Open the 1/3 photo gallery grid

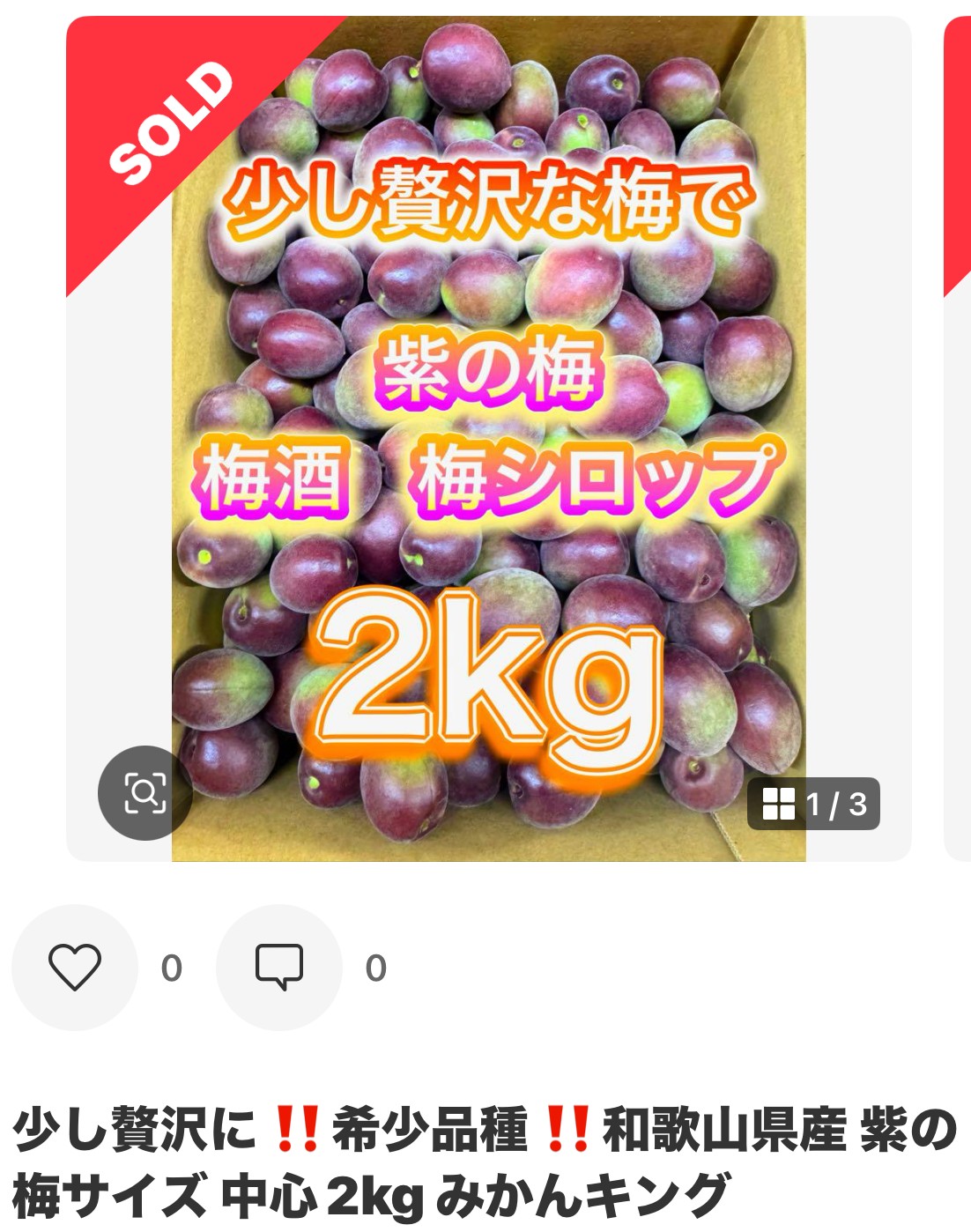tap(812, 804)
